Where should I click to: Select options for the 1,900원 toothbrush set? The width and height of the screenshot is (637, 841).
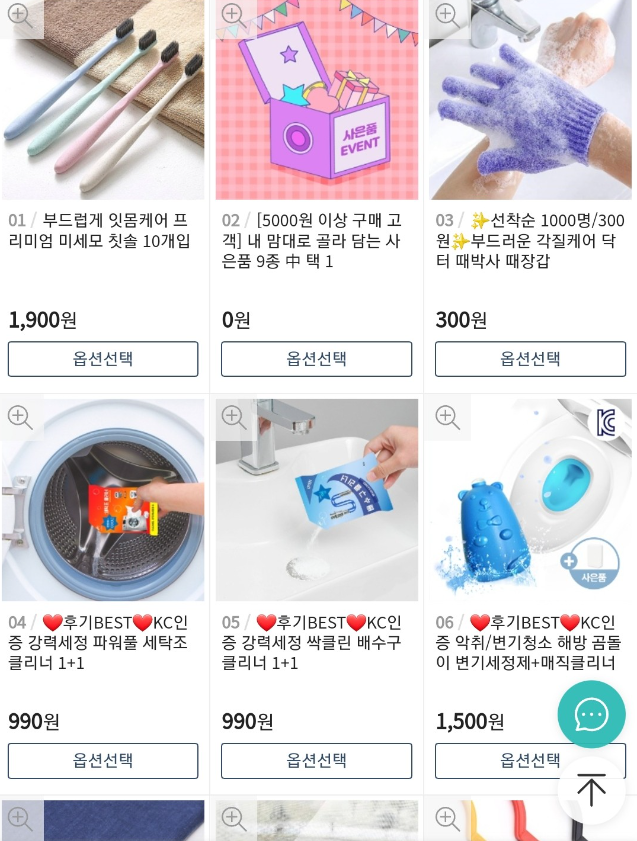click(x=103, y=359)
